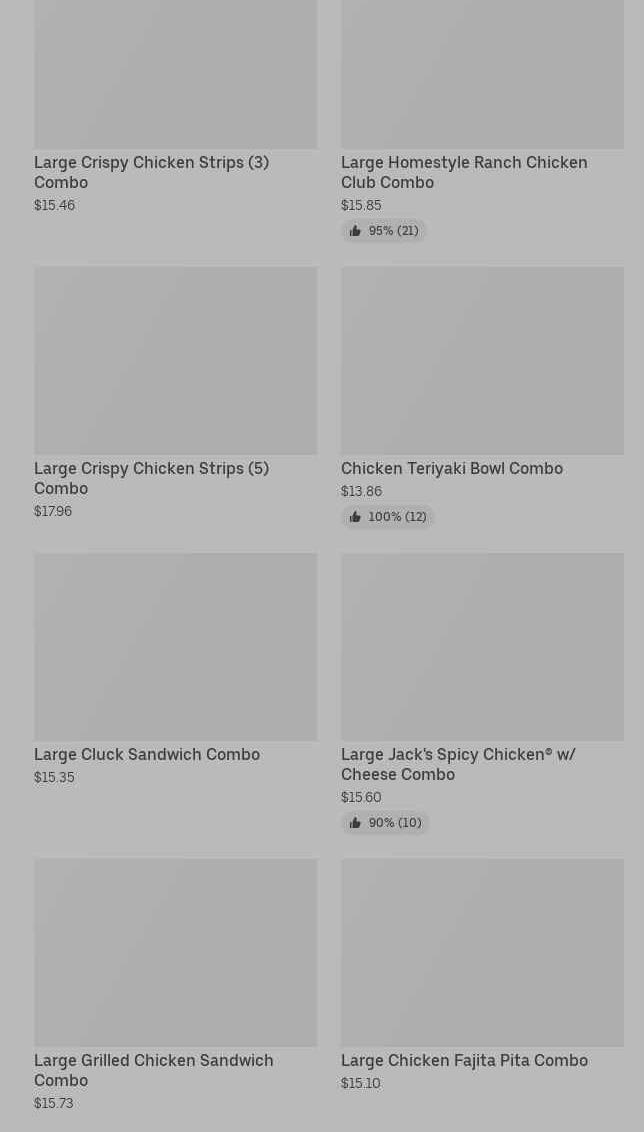Select Large Homestyle Ranch Chicken Club Combo
The width and height of the screenshot is (644, 1132).
tap(482, 120)
